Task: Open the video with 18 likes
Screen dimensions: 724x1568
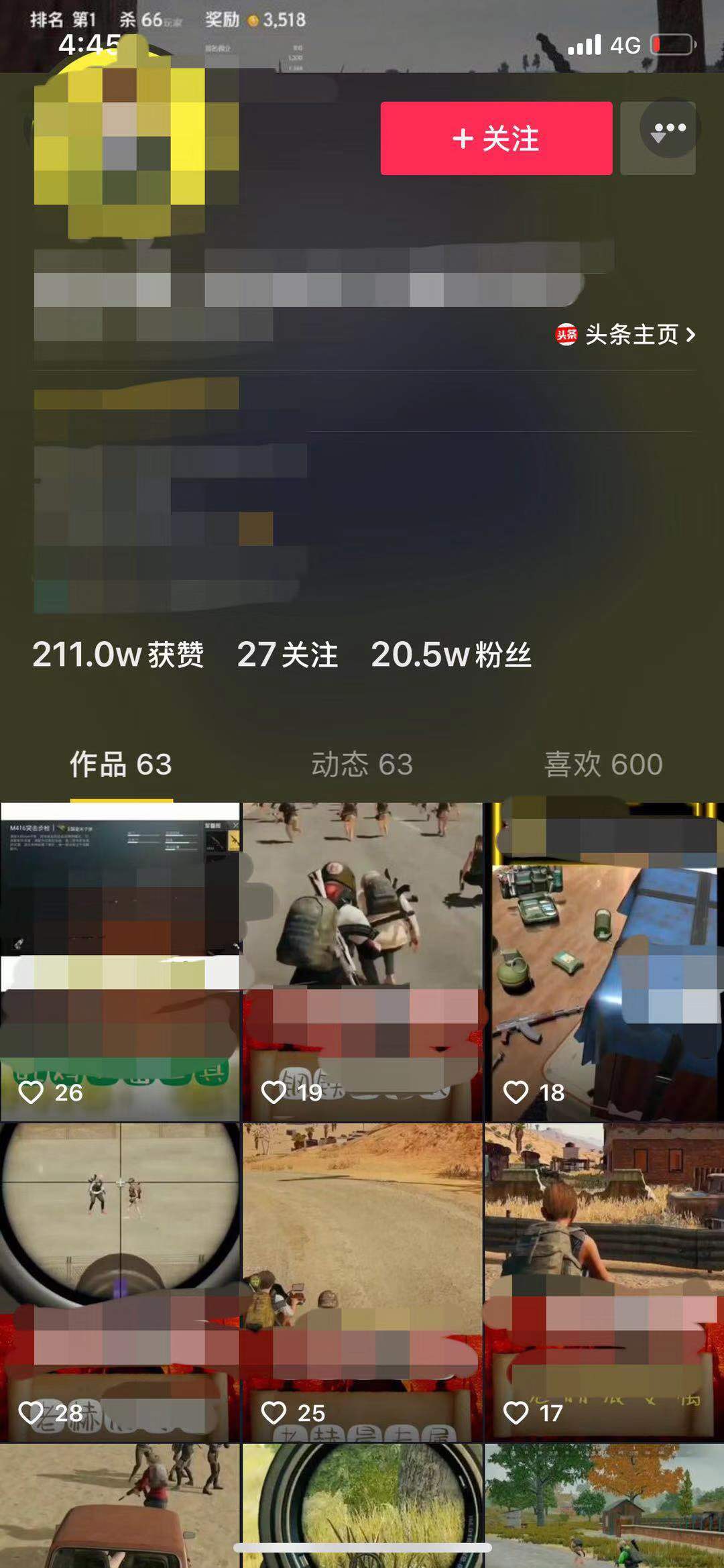Action: pos(604,961)
